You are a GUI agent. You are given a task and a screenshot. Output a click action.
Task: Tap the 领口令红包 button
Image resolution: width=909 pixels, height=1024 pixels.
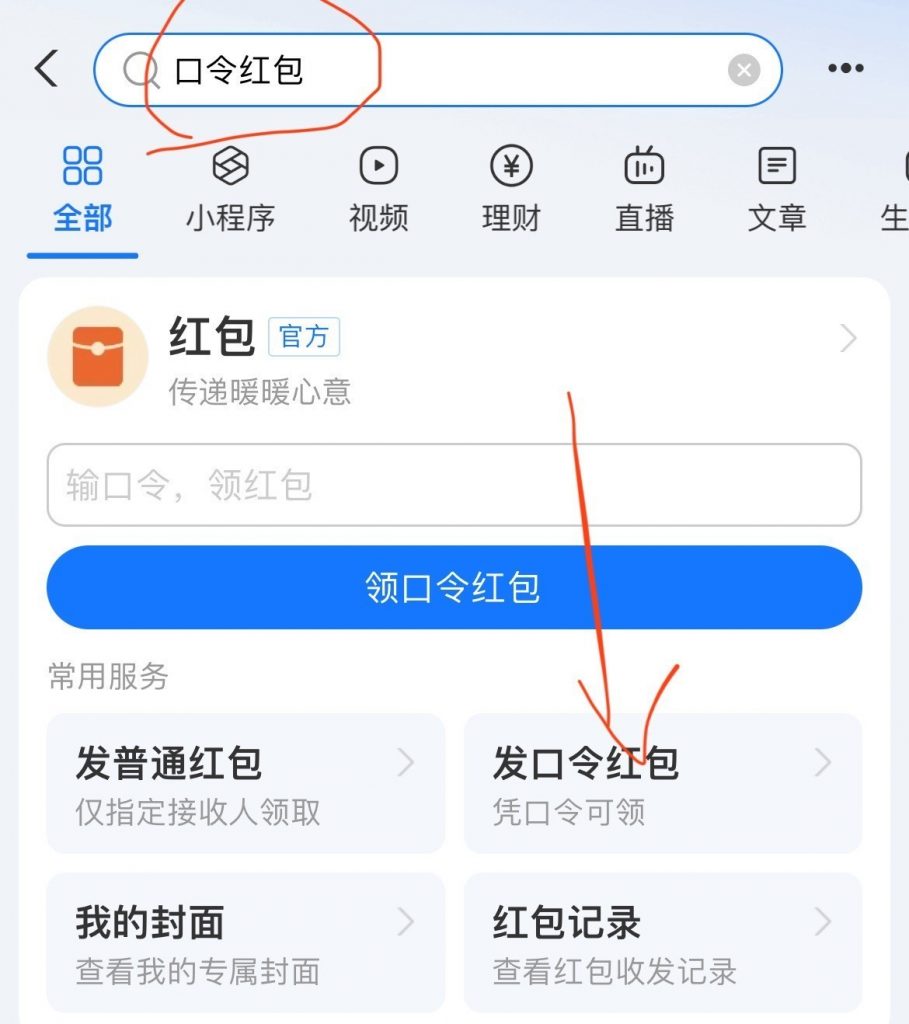453,587
